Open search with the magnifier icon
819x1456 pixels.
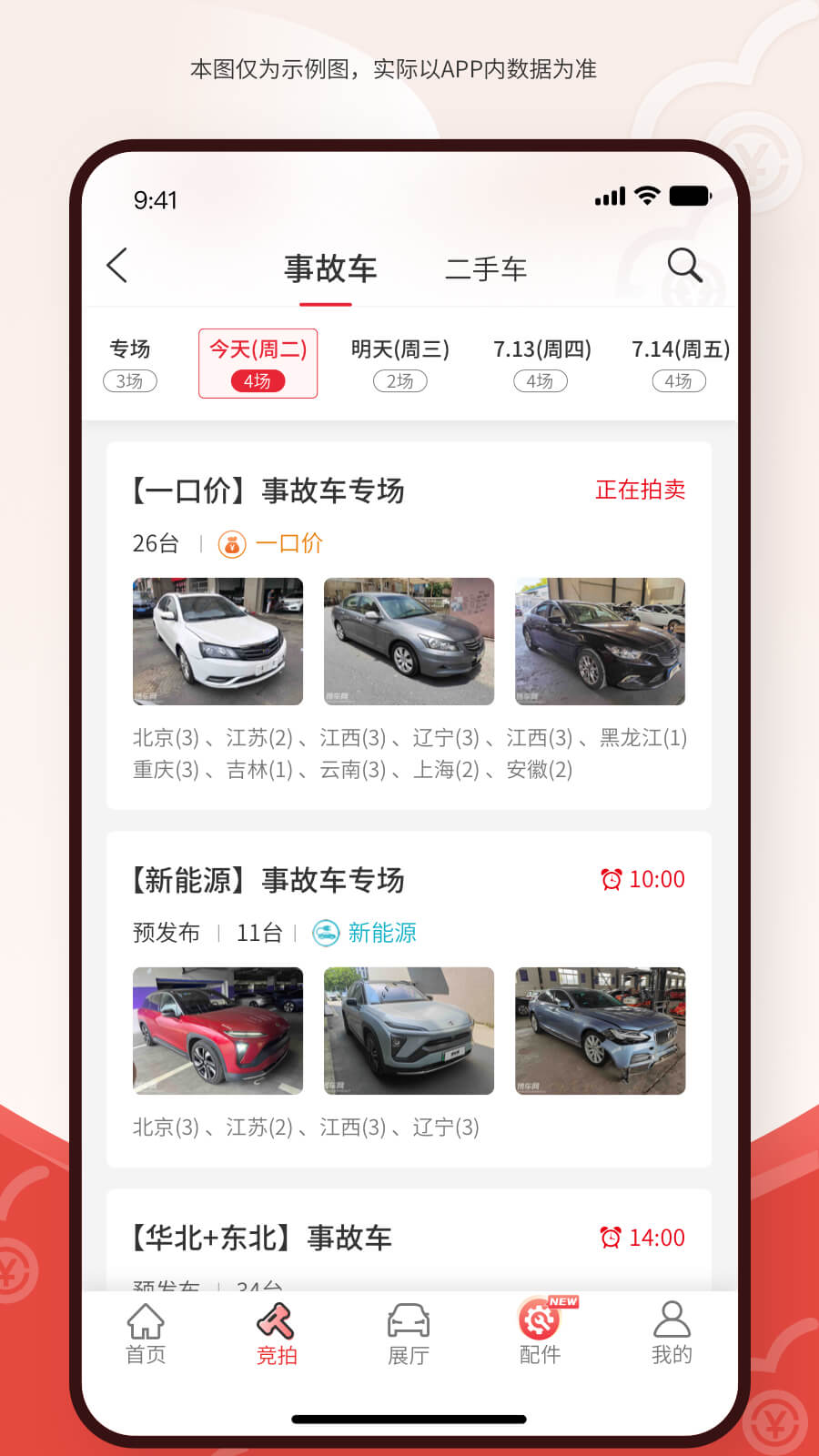coord(684,266)
